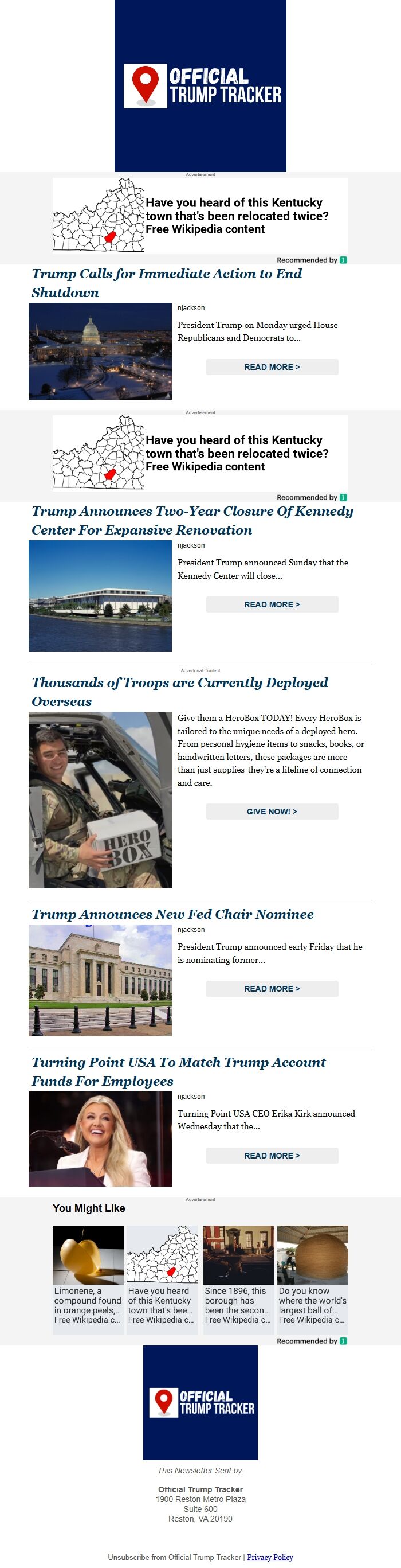Open the Thousands of Troops Deployed headline

click(x=179, y=692)
